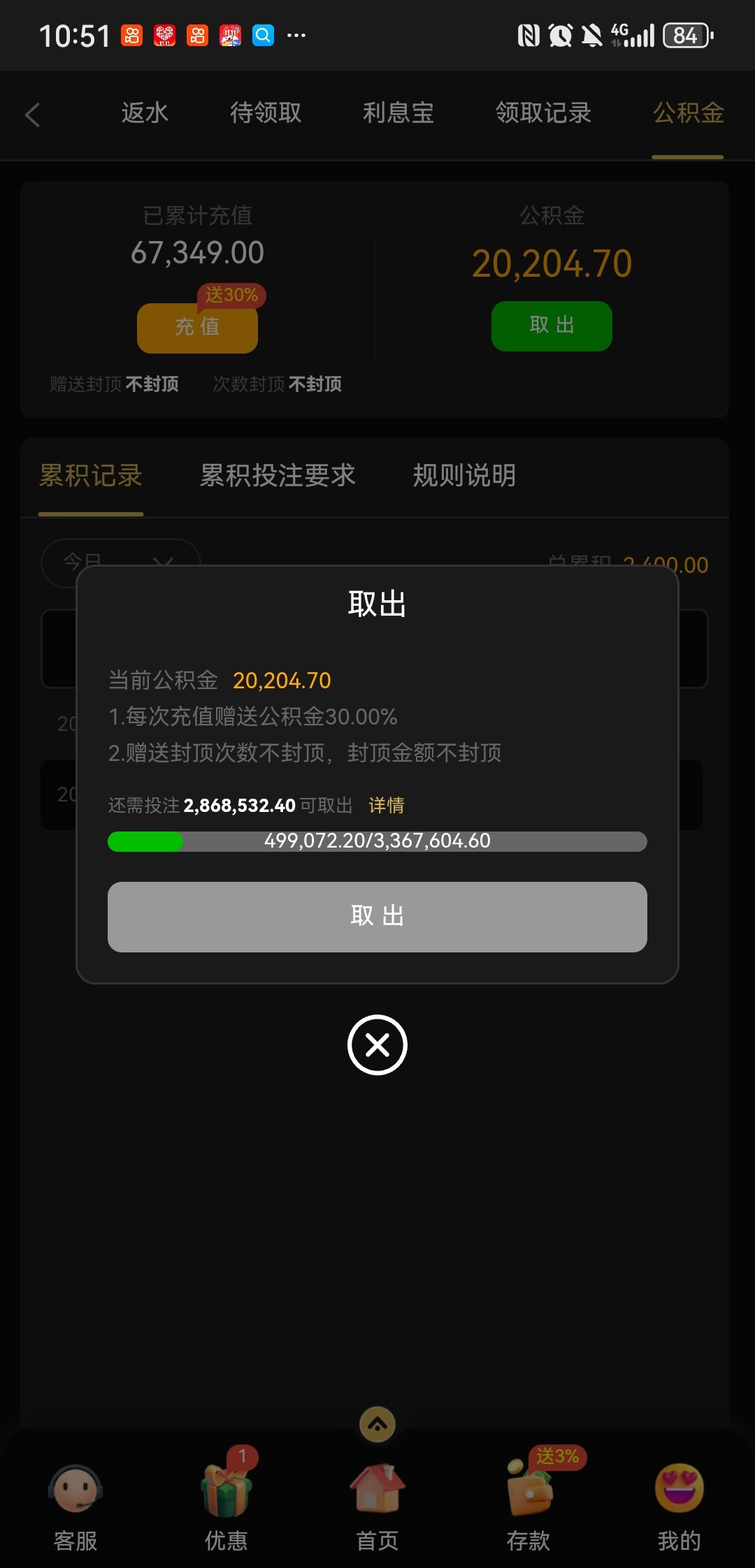Switch to 累积投注要求 section

[x=278, y=477]
